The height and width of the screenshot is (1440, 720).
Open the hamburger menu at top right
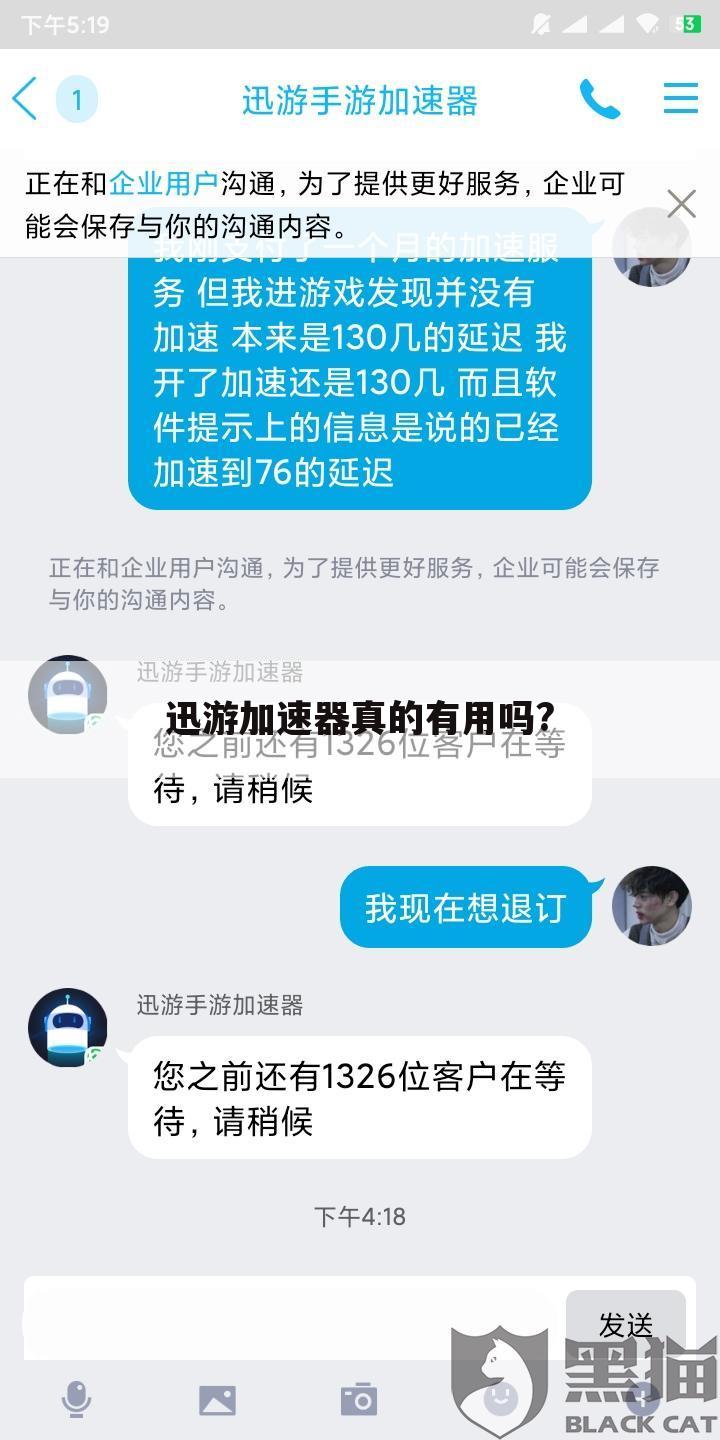[680, 100]
